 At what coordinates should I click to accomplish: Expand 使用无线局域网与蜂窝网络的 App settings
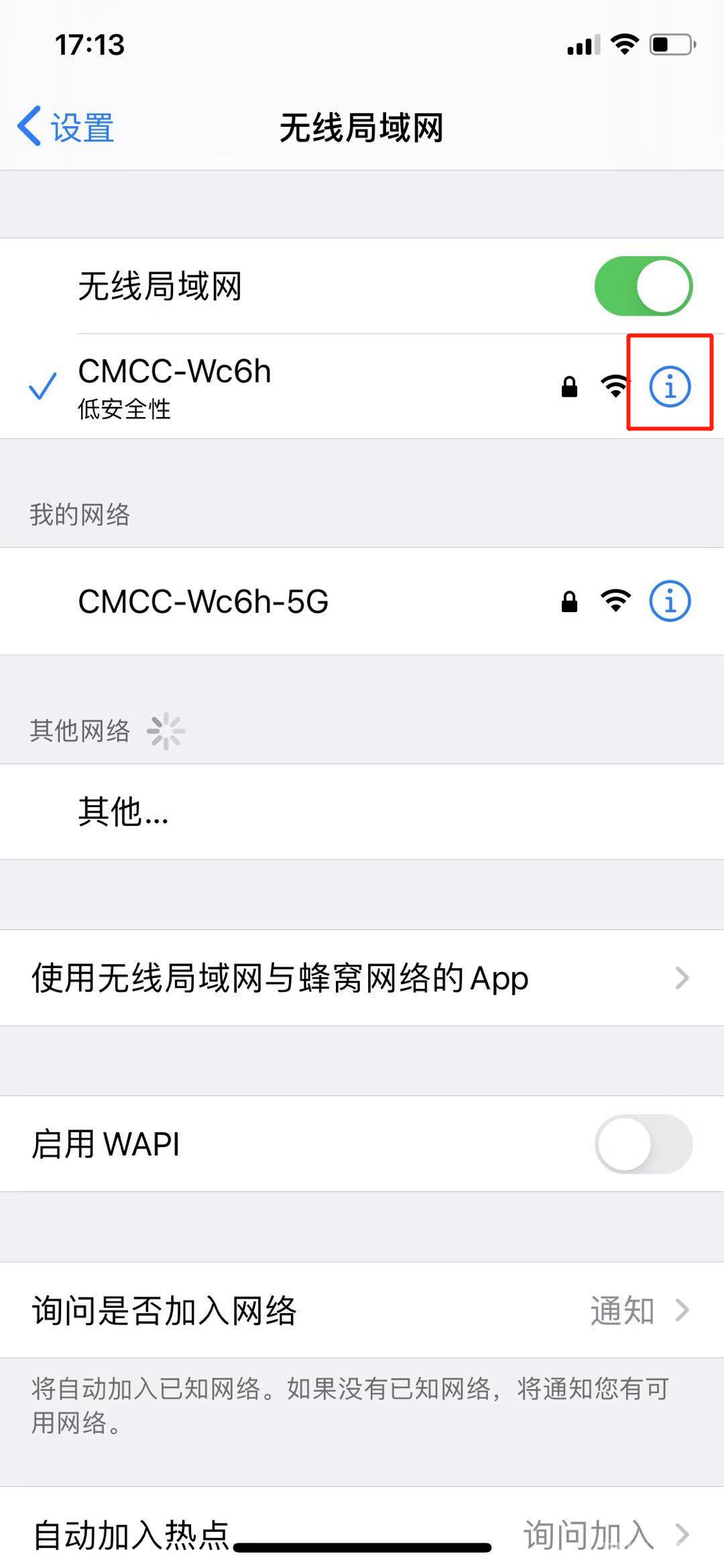[x=362, y=977]
